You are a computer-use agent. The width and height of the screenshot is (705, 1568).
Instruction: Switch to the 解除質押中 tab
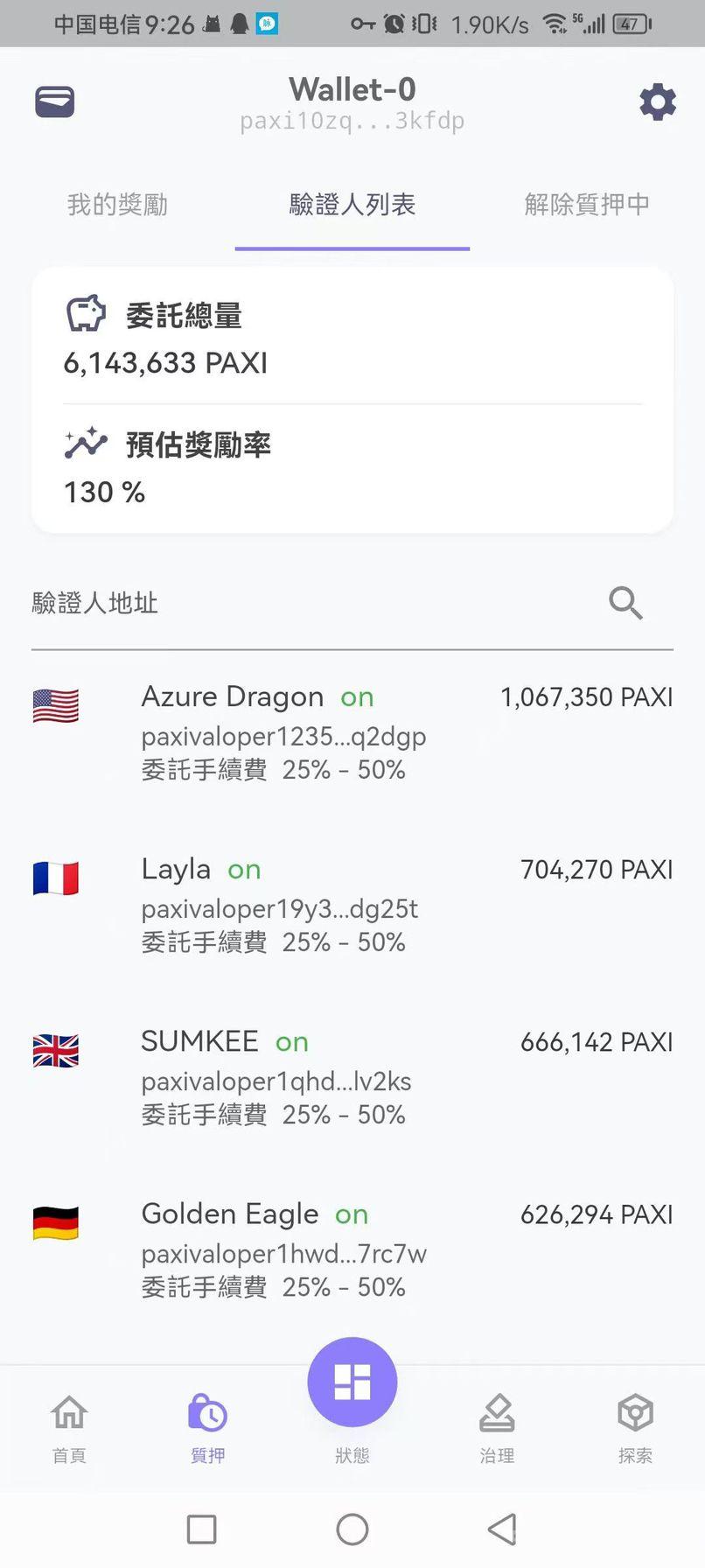tap(586, 205)
